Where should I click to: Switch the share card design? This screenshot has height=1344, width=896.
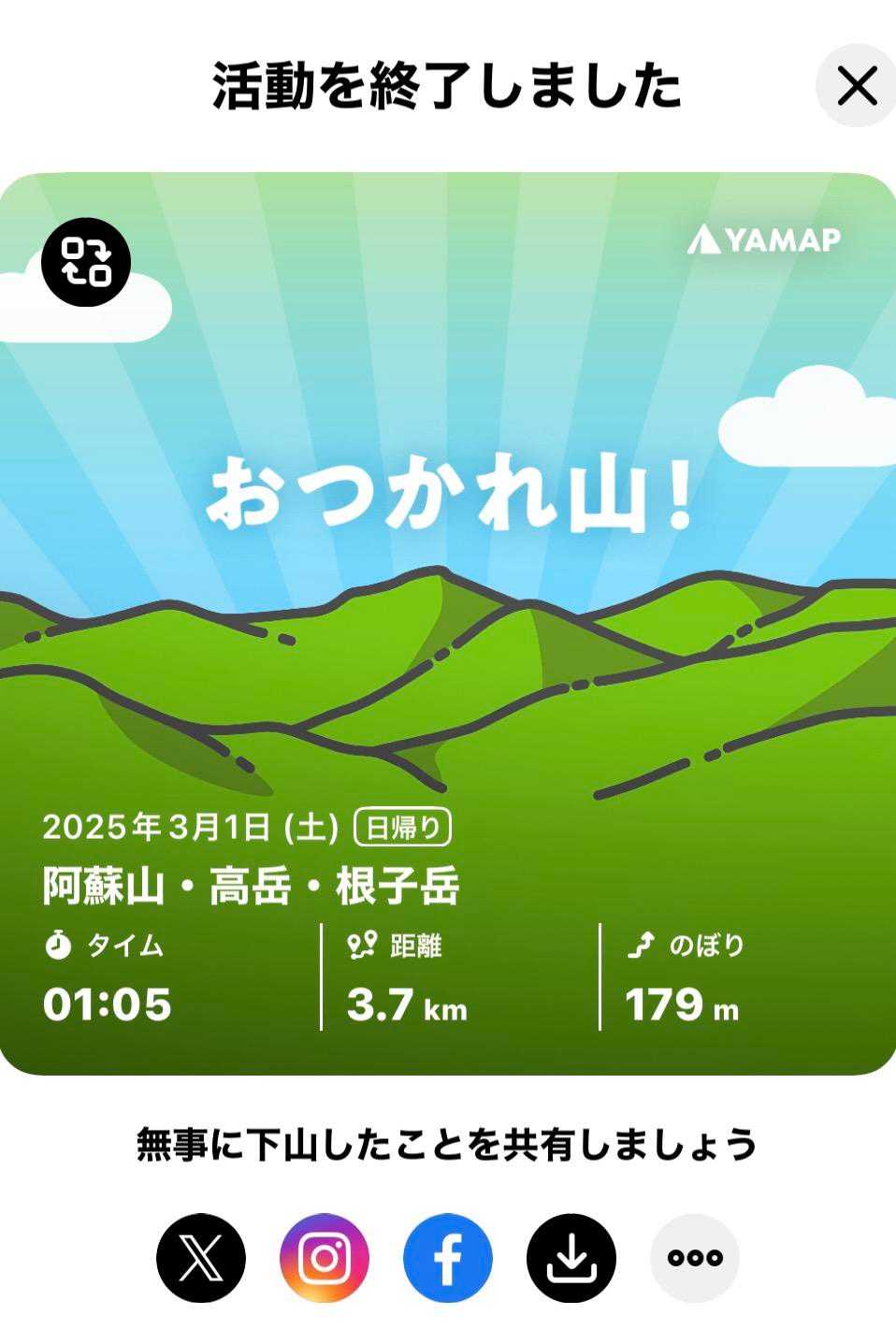tap(86, 262)
